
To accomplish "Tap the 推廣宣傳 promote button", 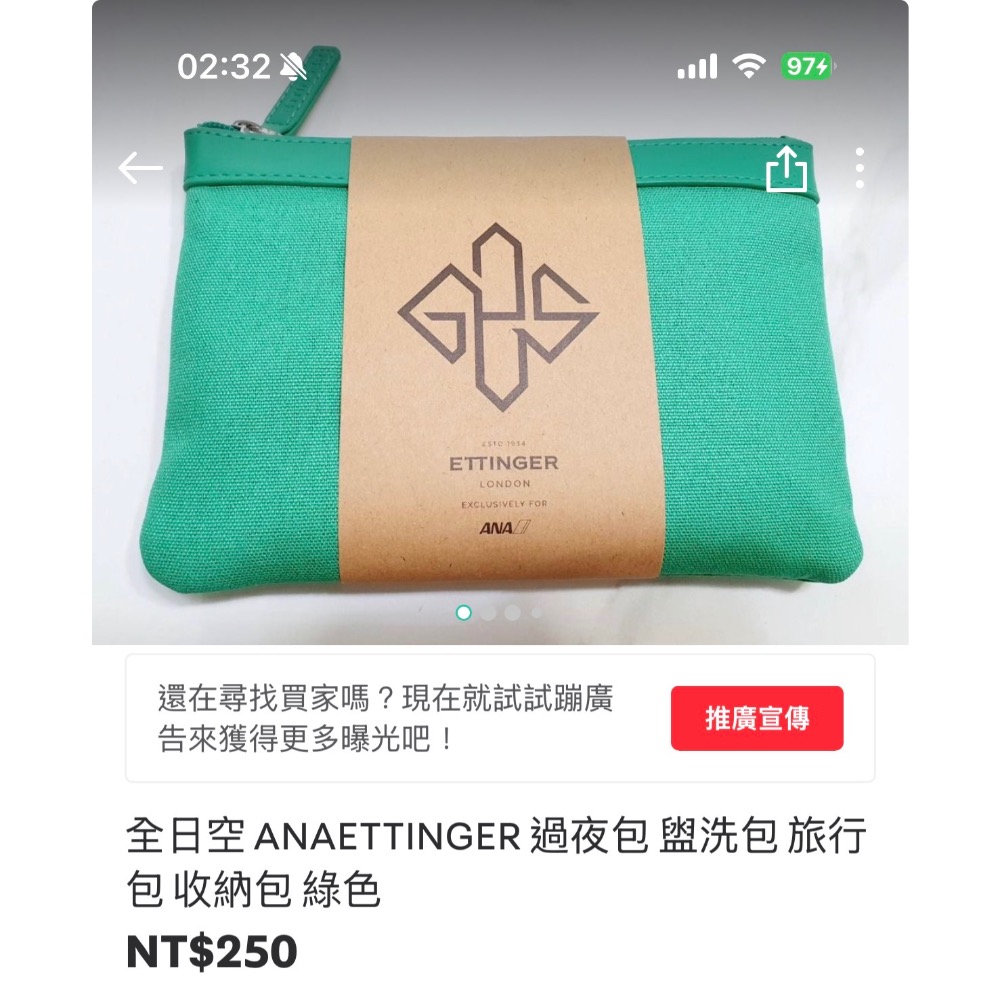I will pyautogui.click(x=757, y=718).
